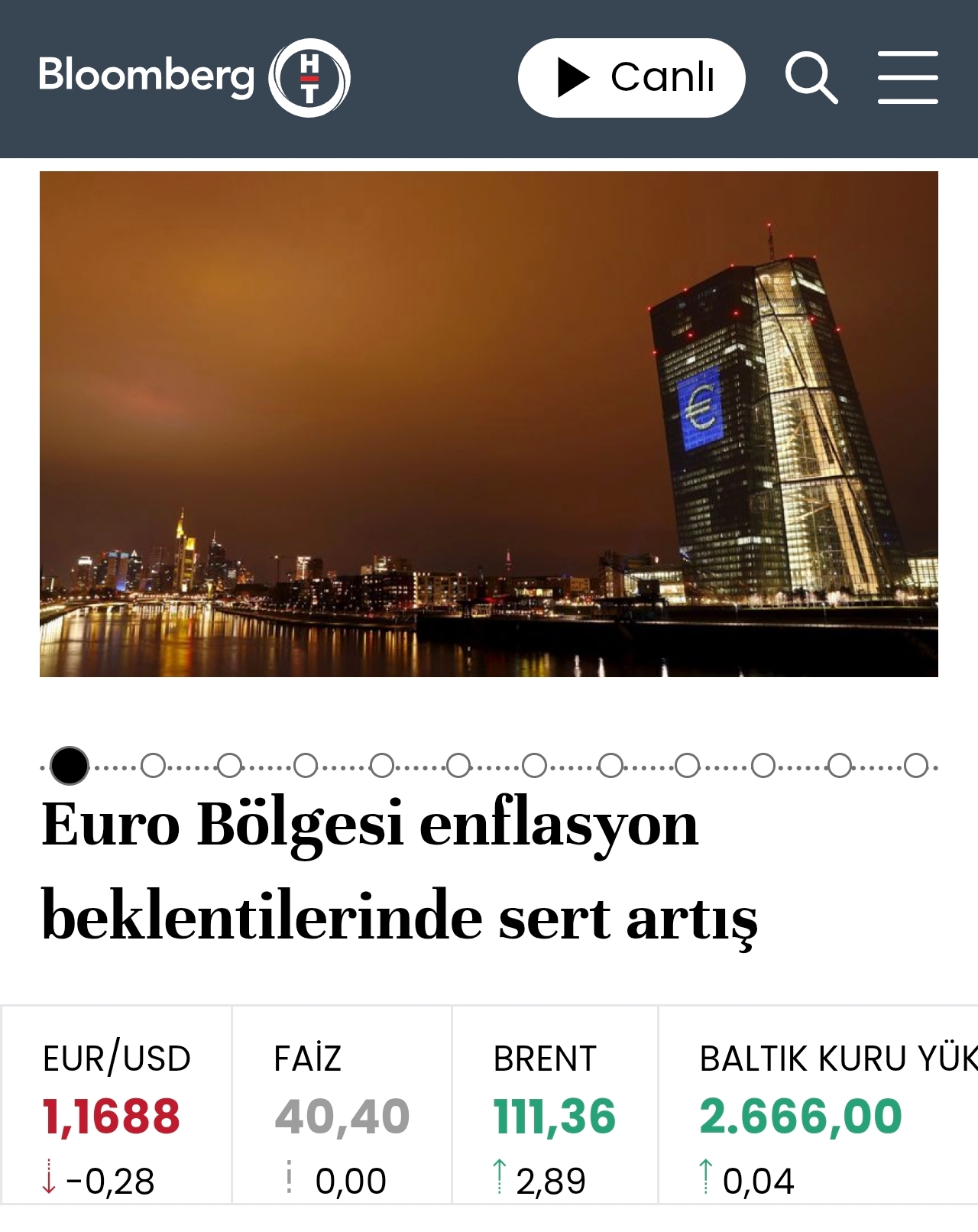The width and height of the screenshot is (978, 1232).
Task: Open headline Euro Bölgesi enflasyon beklentilerinde sert artış
Action: [399, 871]
